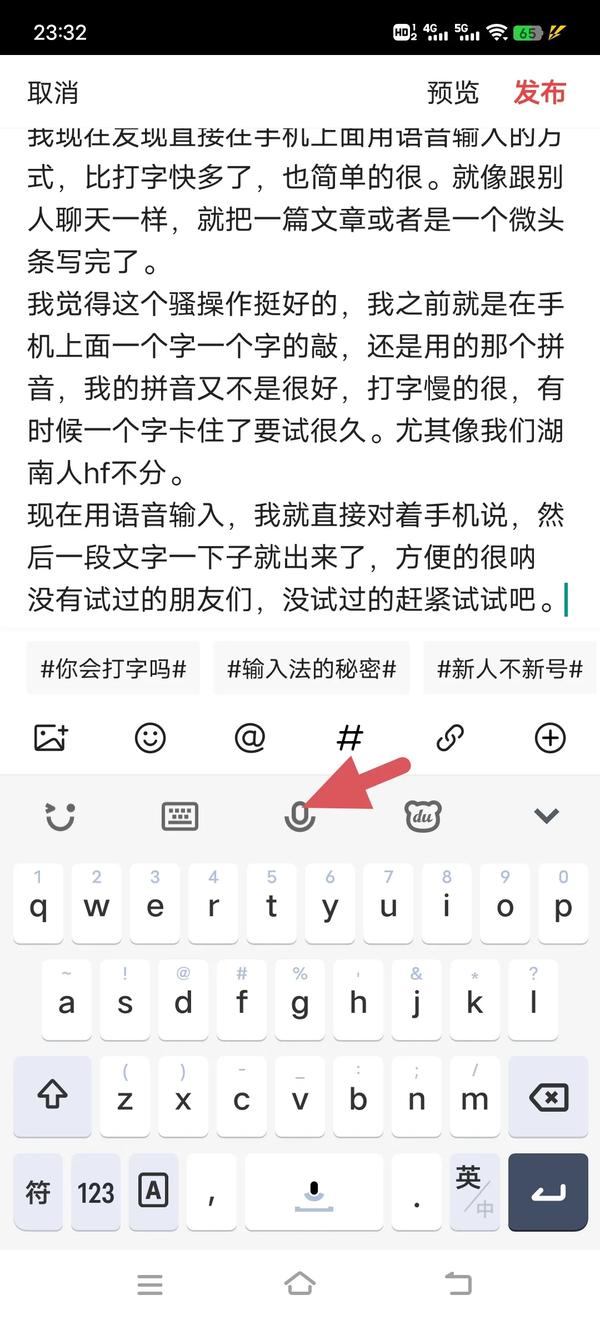Tap the backspace key
Image resolution: width=600 pixels, height=1320 pixels.
(547, 1098)
